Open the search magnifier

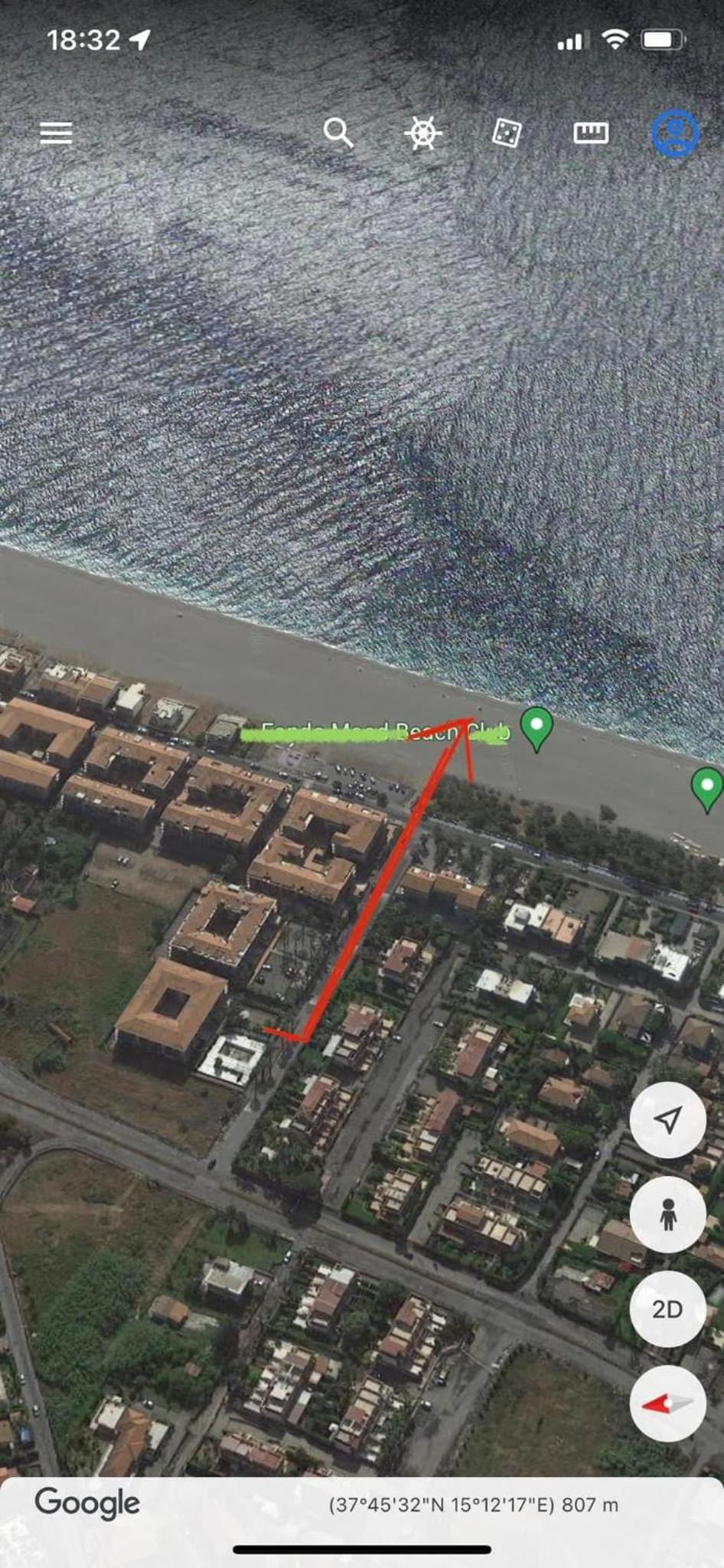(x=338, y=132)
